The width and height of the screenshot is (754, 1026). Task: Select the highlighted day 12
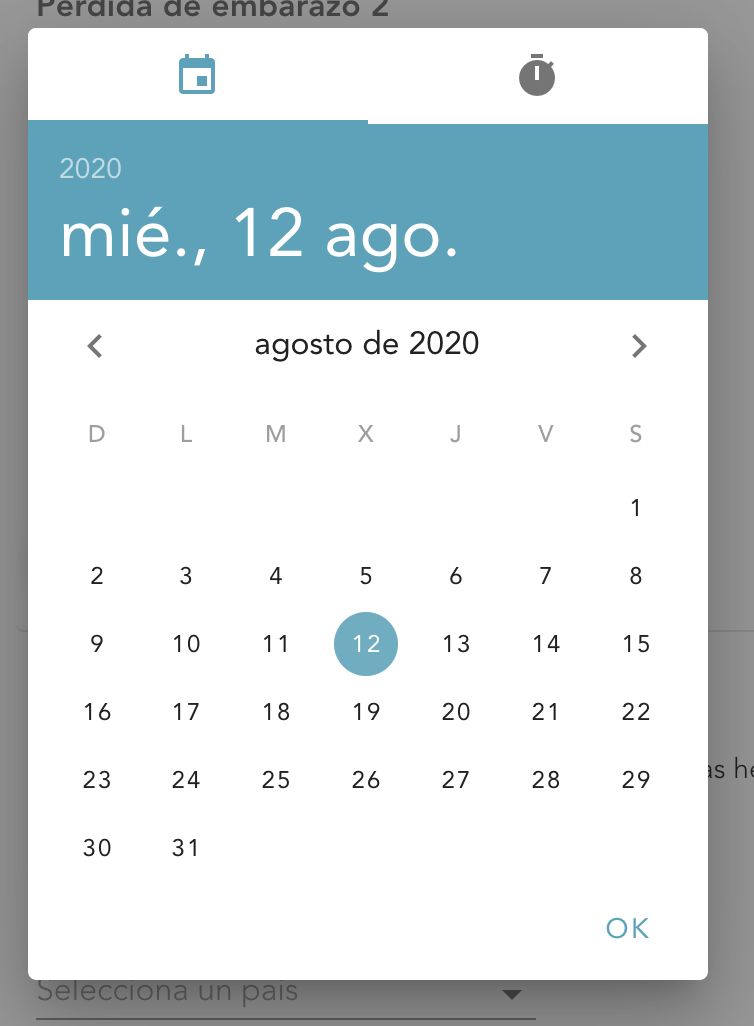[x=366, y=644]
